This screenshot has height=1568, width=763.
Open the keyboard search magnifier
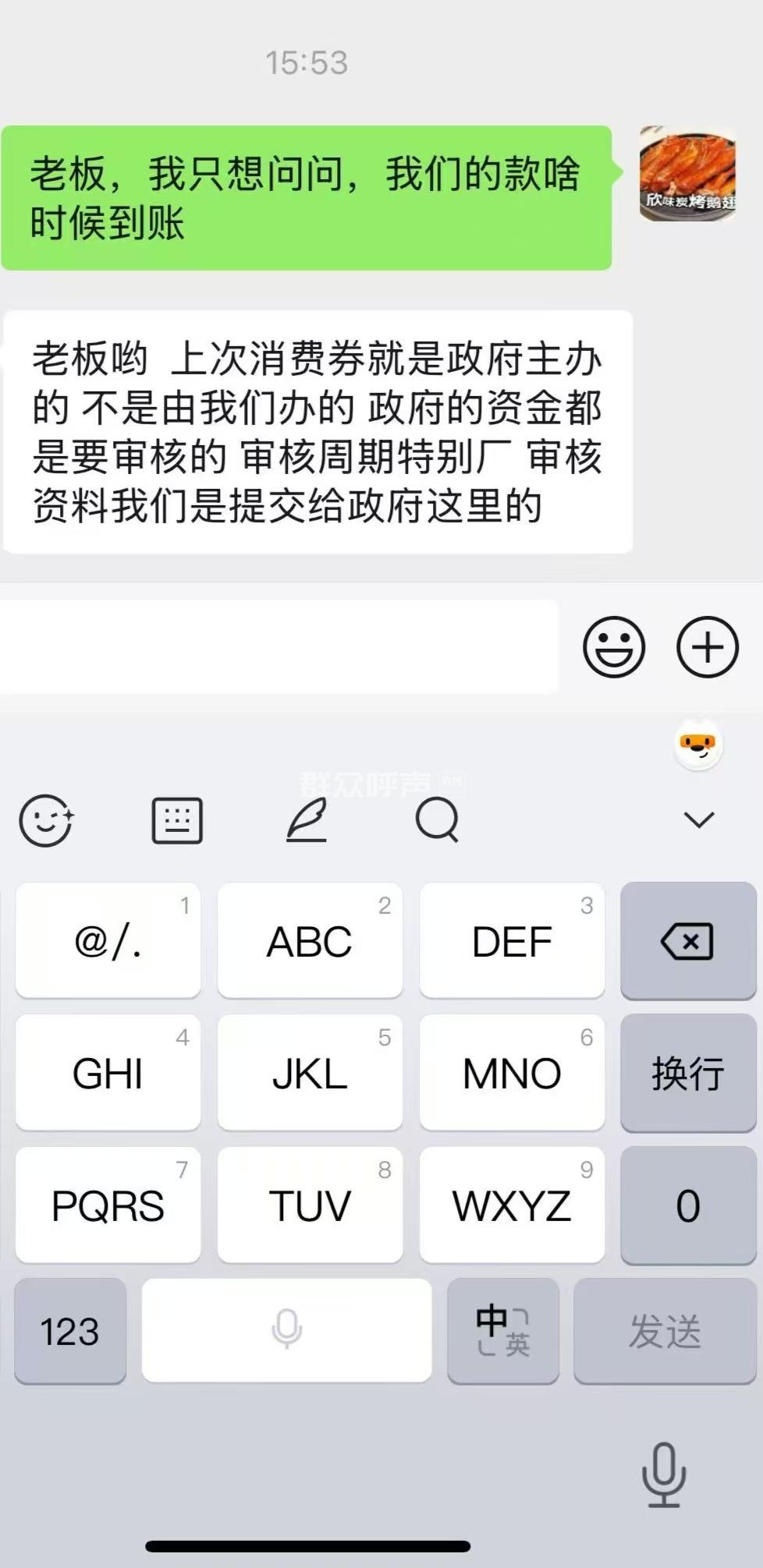[437, 820]
